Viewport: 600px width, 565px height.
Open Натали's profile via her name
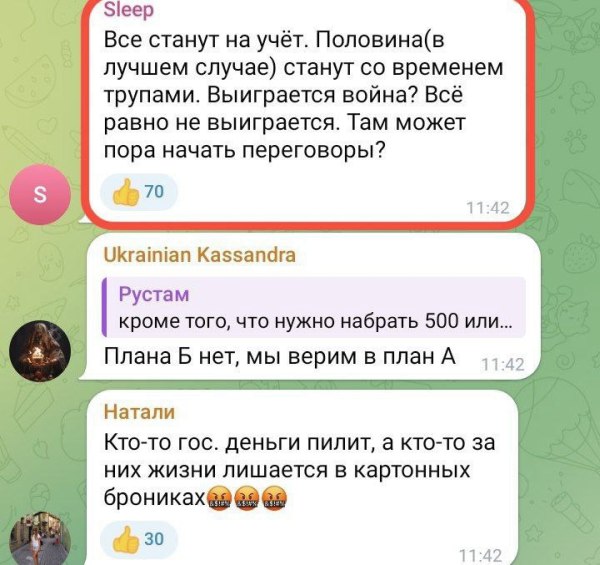click(x=139, y=411)
